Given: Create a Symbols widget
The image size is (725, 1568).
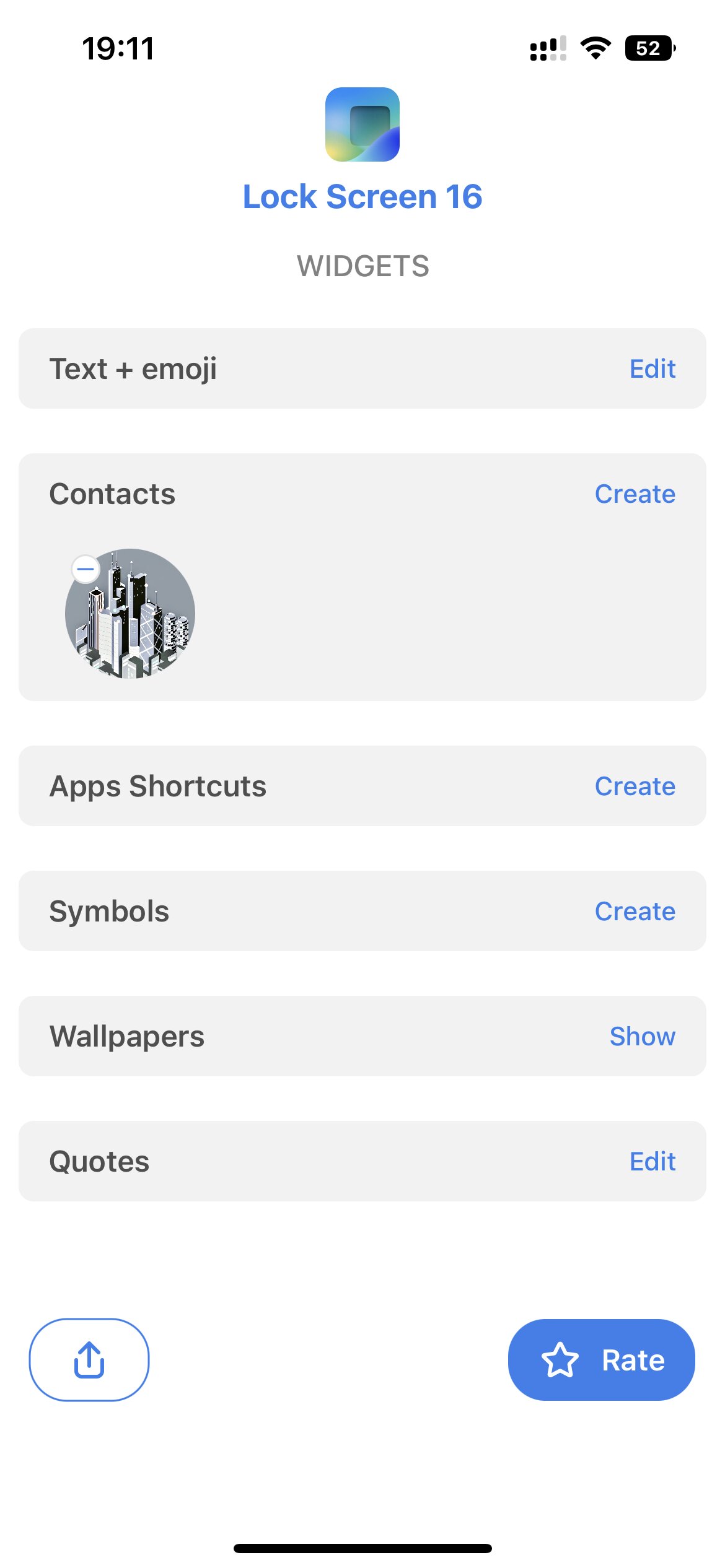Looking at the screenshot, I should pyautogui.click(x=635, y=911).
